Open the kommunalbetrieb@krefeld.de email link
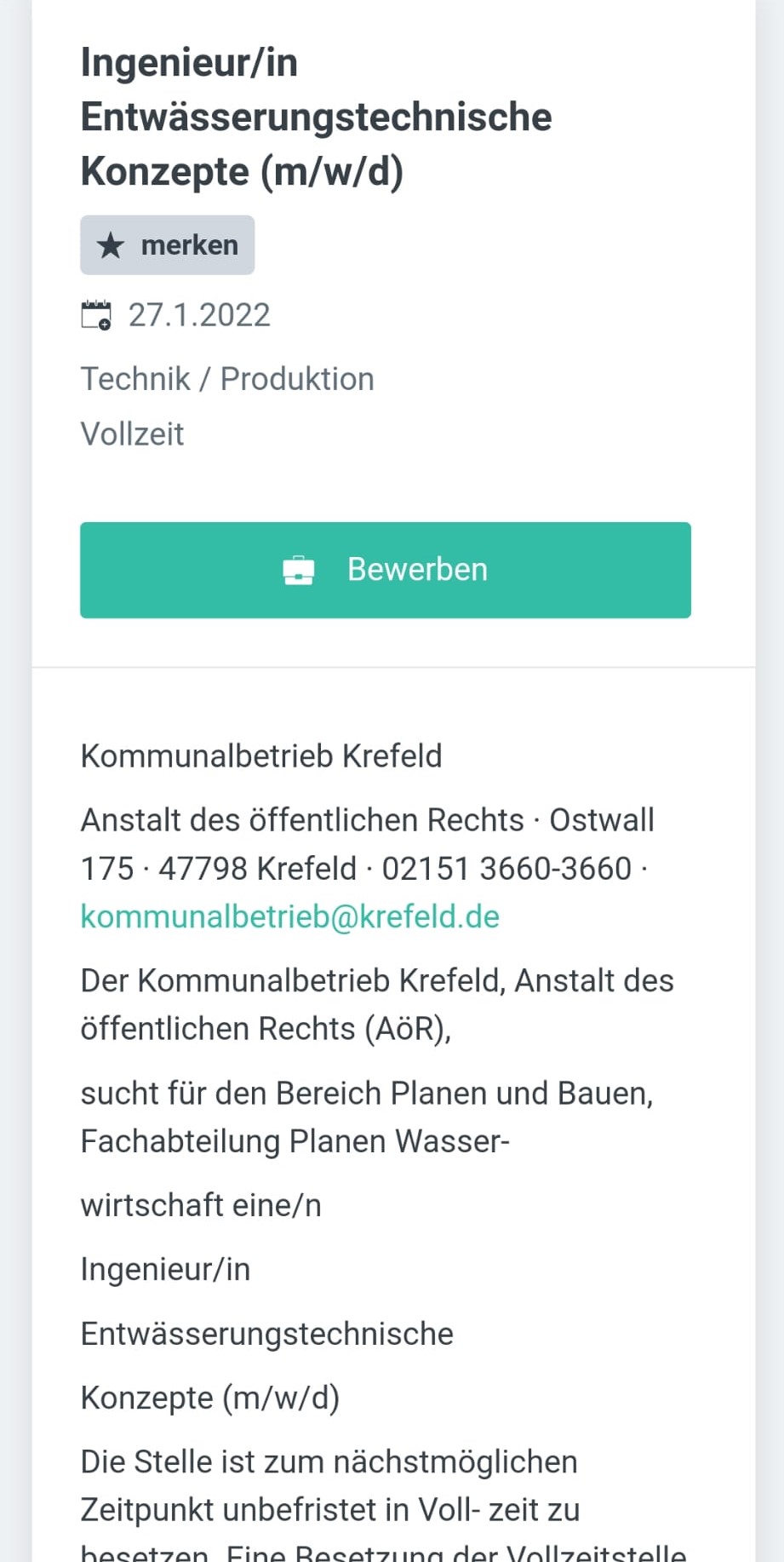 click(x=289, y=917)
